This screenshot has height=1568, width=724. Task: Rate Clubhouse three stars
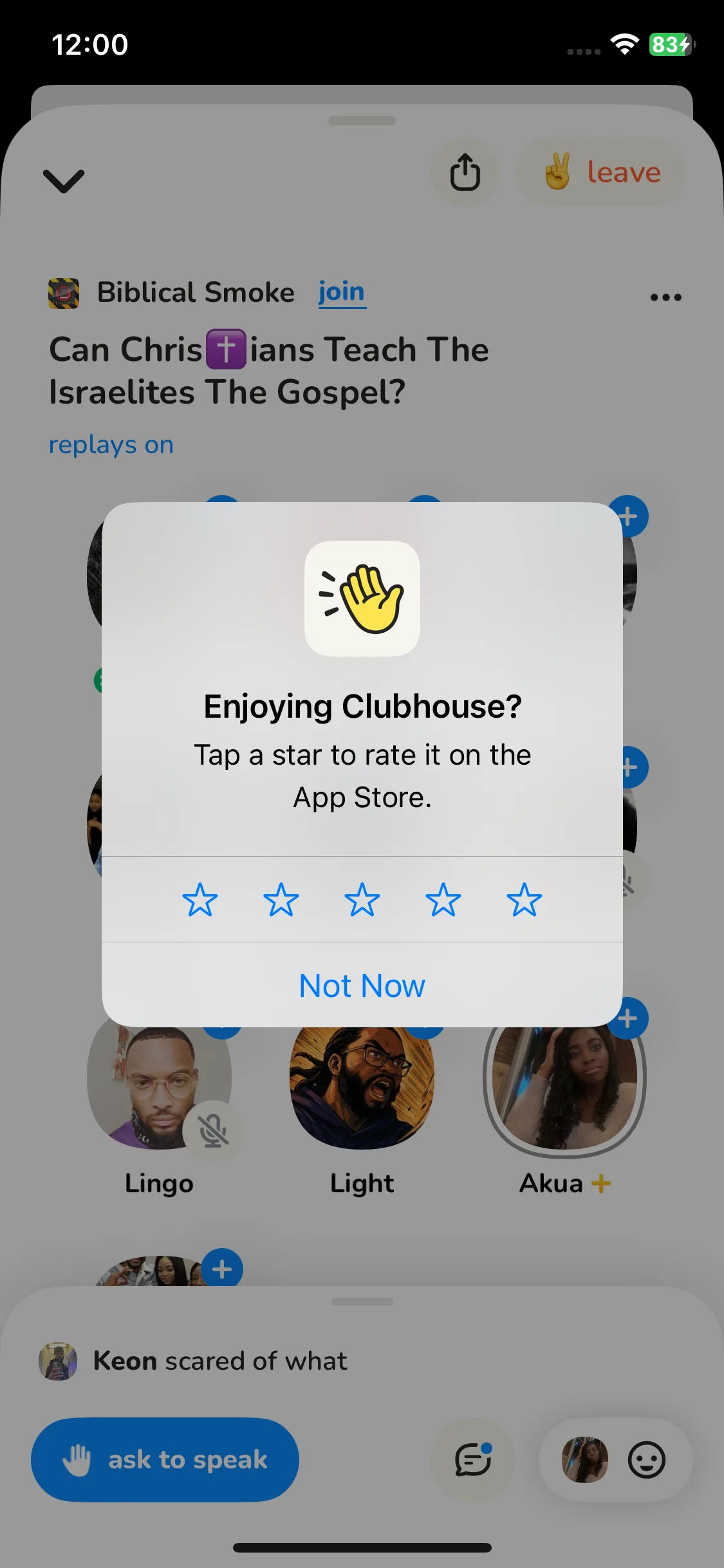click(x=362, y=899)
